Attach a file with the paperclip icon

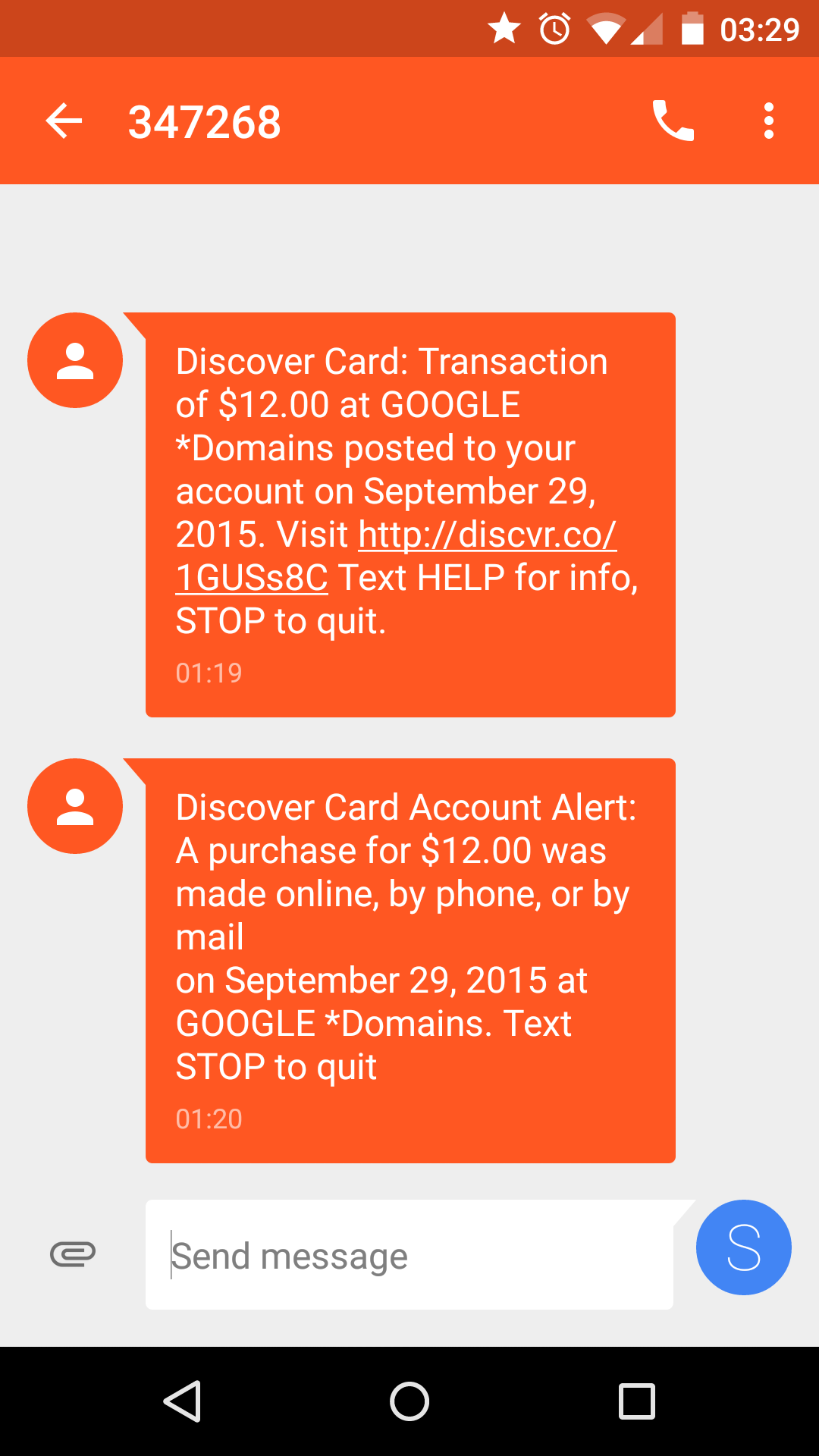click(73, 1254)
